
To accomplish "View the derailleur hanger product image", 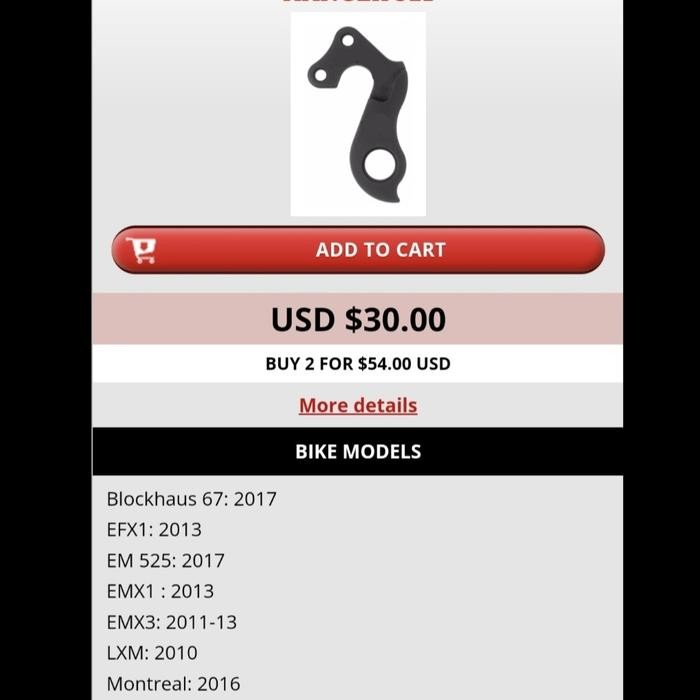I will click(x=358, y=113).
